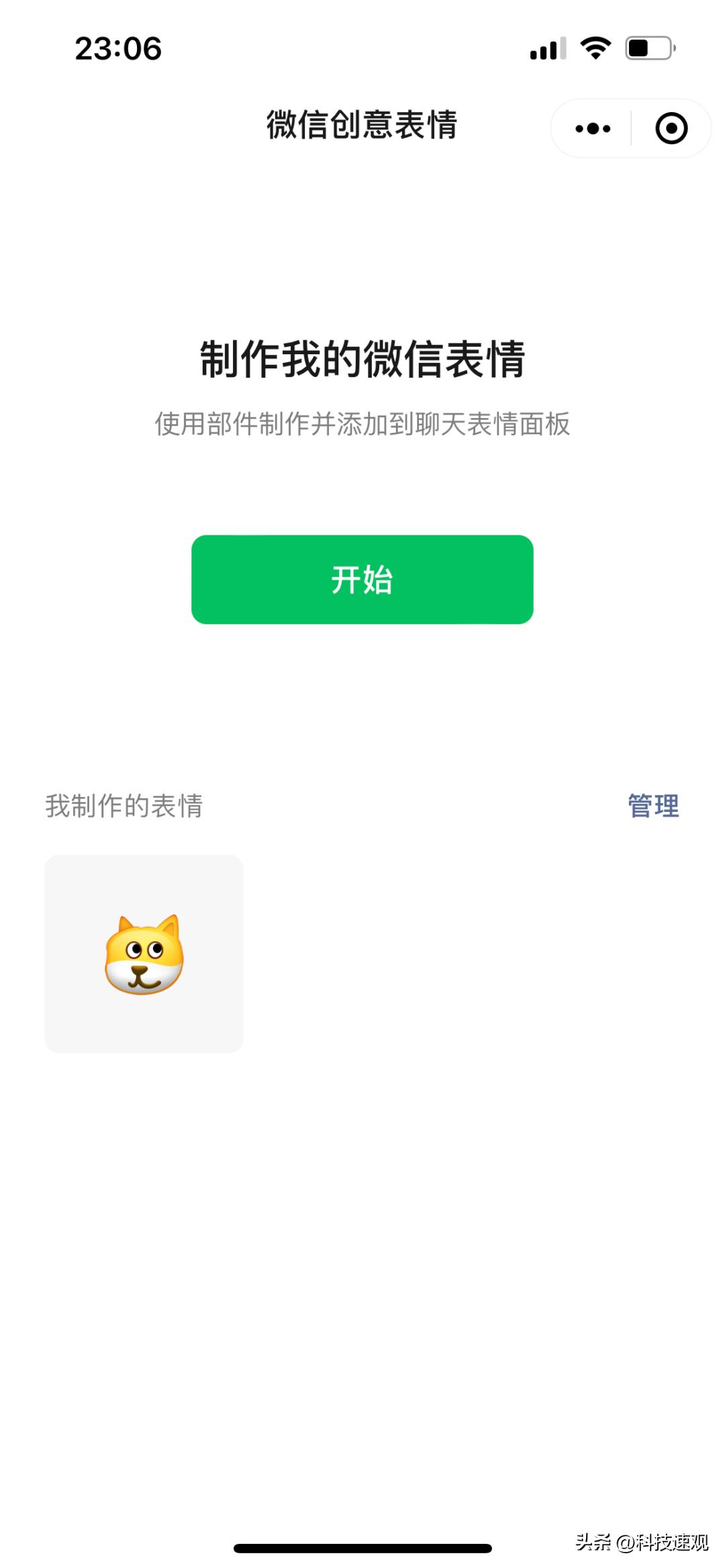
Task: Tap the divider between ••• and circle icons
Action: click(631, 127)
